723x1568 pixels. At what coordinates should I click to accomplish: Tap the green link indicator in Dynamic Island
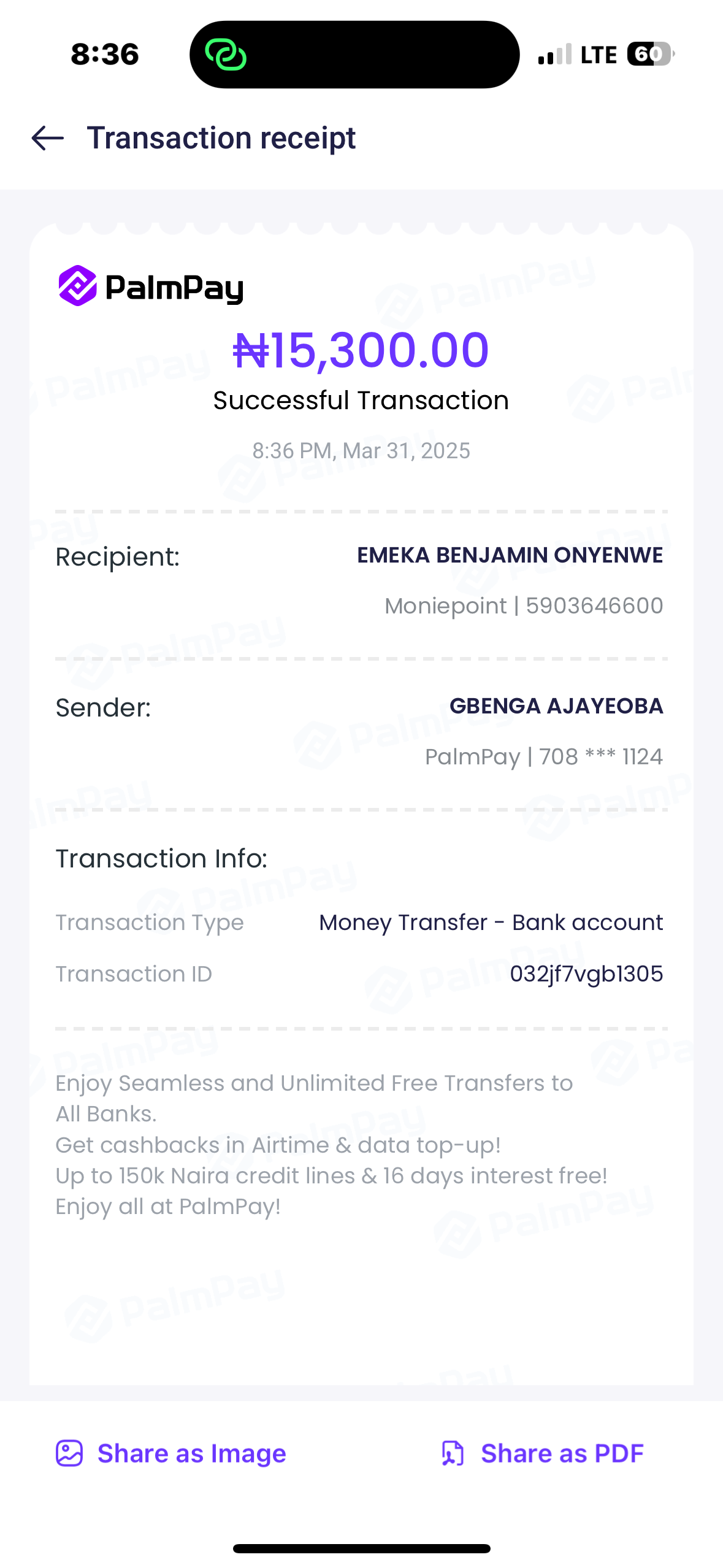[226, 55]
